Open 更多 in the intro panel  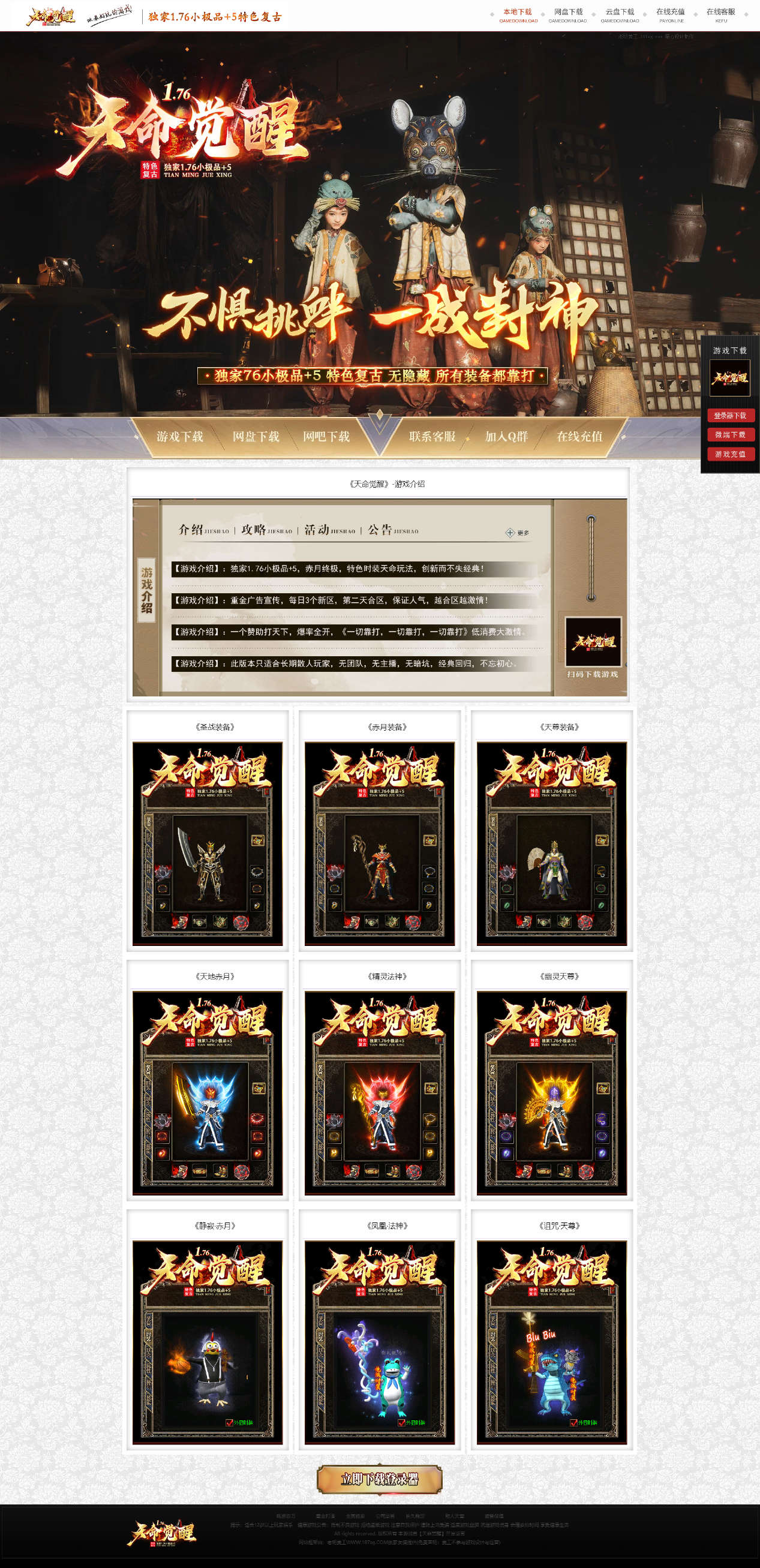point(518,533)
